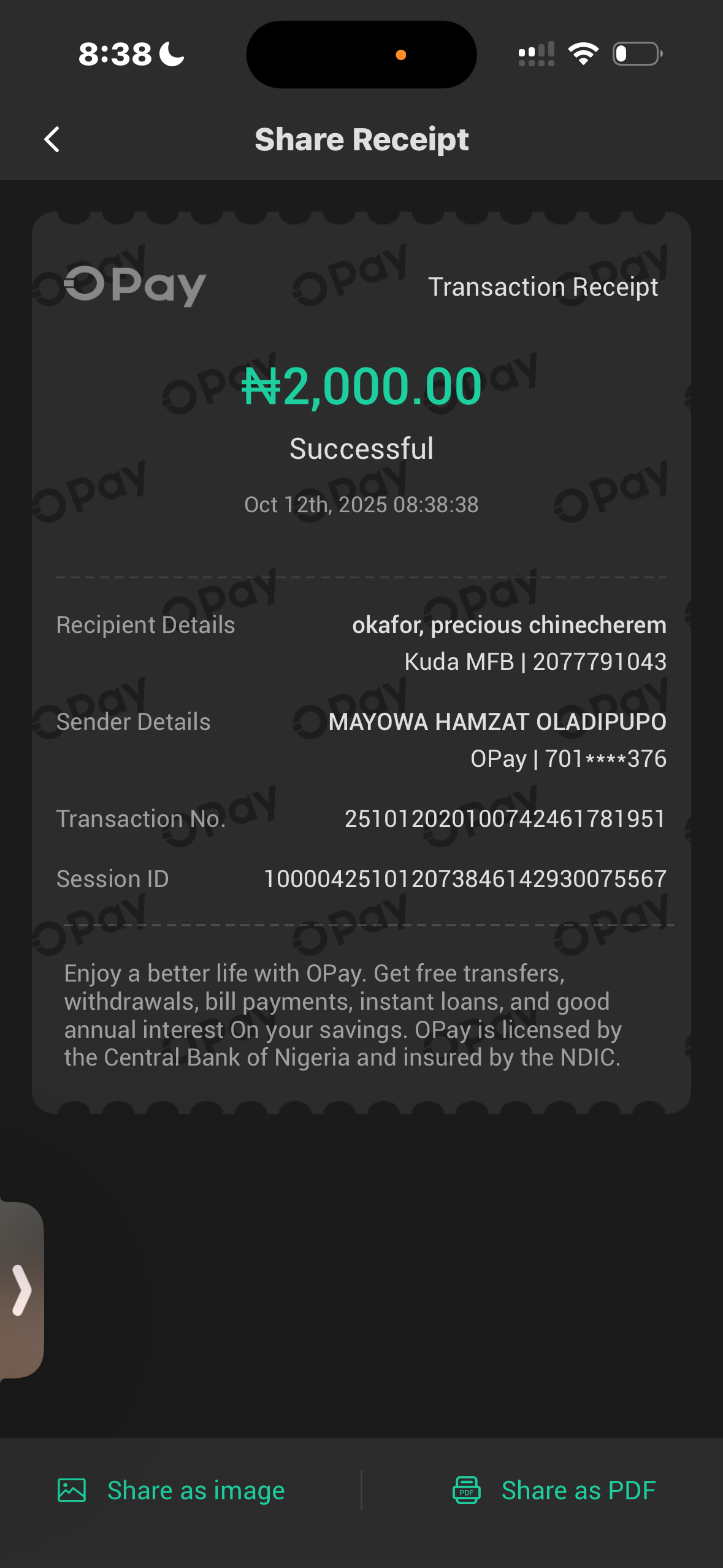Share the receipt as image

click(172, 1490)
